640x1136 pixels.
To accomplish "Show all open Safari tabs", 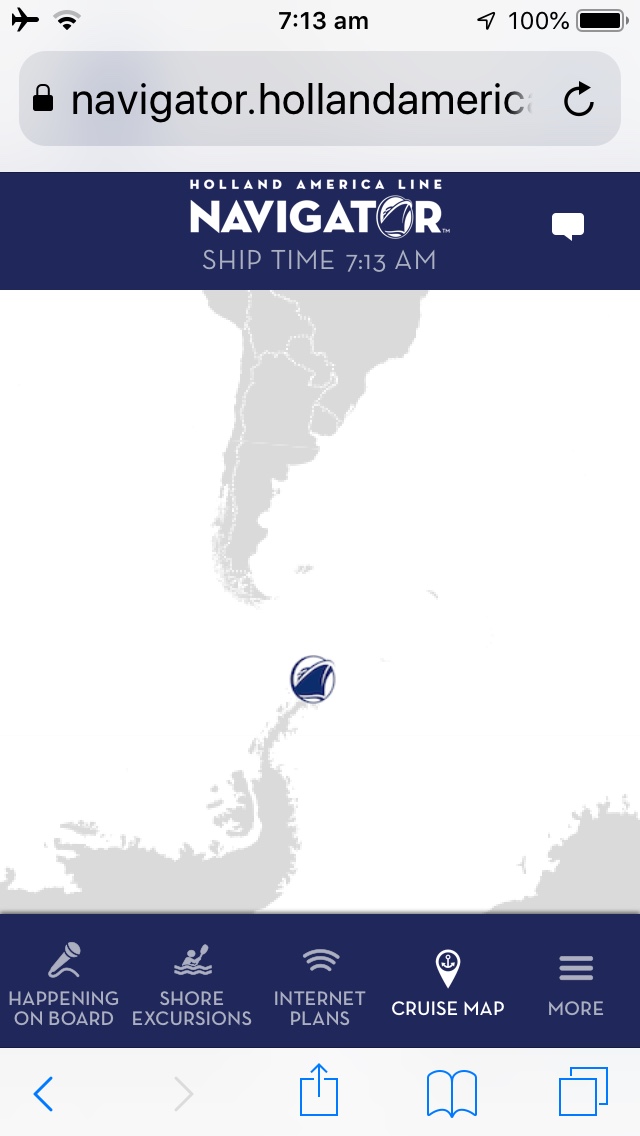I will 582,1093.
